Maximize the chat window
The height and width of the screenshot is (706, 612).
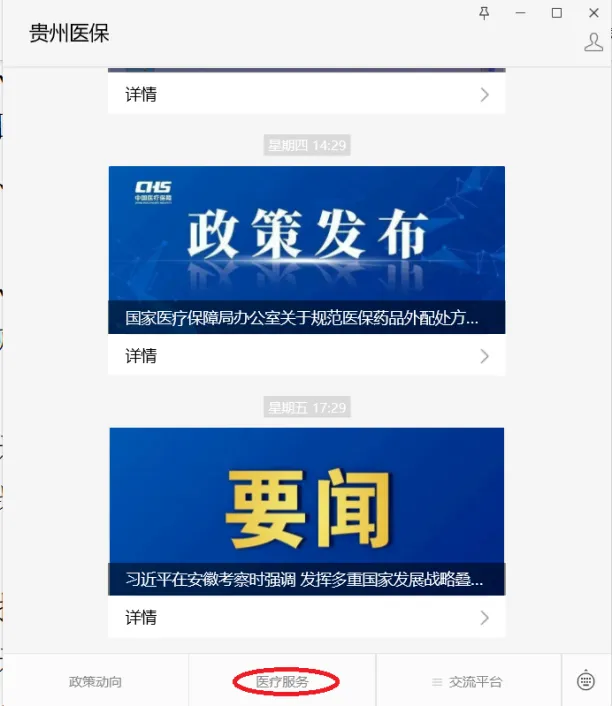(557, 13)
